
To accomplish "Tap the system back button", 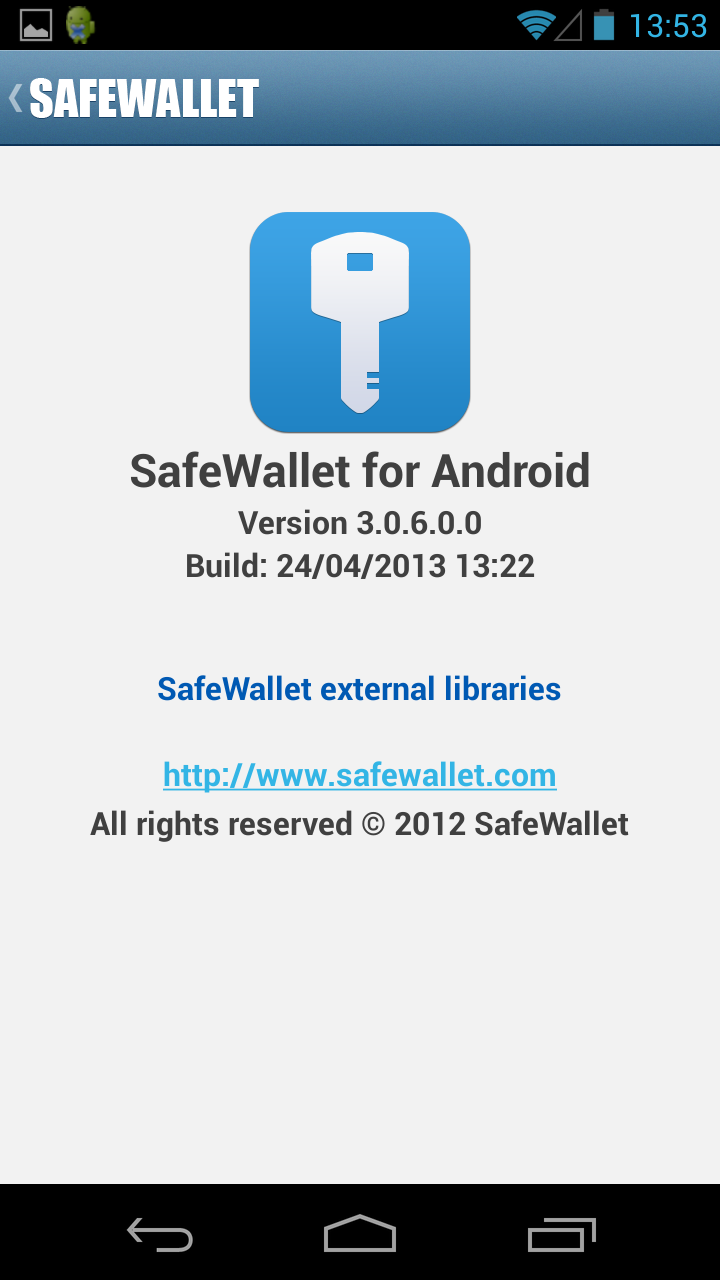I will pyautogui.click(x=160, y=1234).
